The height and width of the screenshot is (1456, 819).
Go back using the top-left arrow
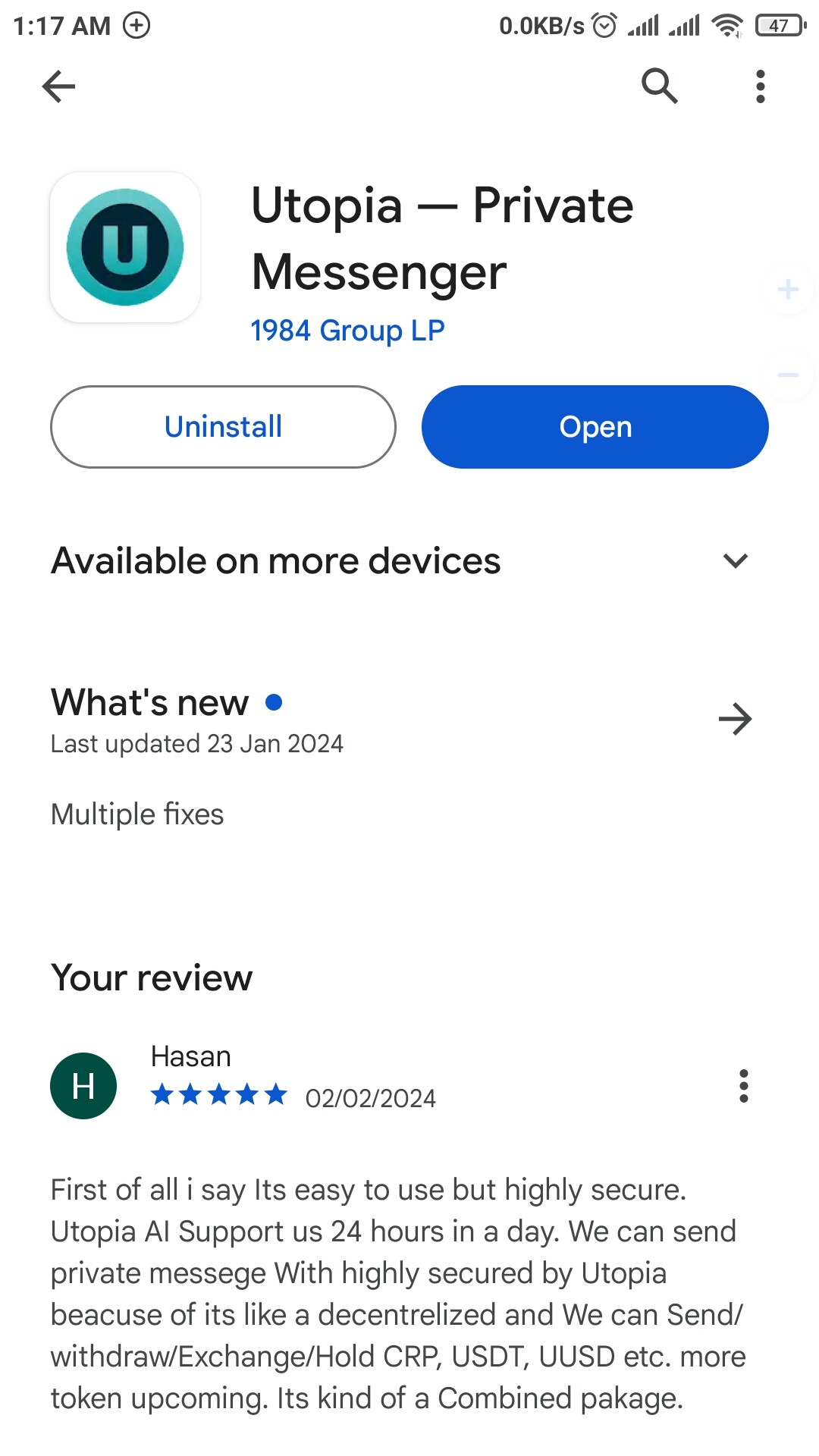[x=58, y=86]
